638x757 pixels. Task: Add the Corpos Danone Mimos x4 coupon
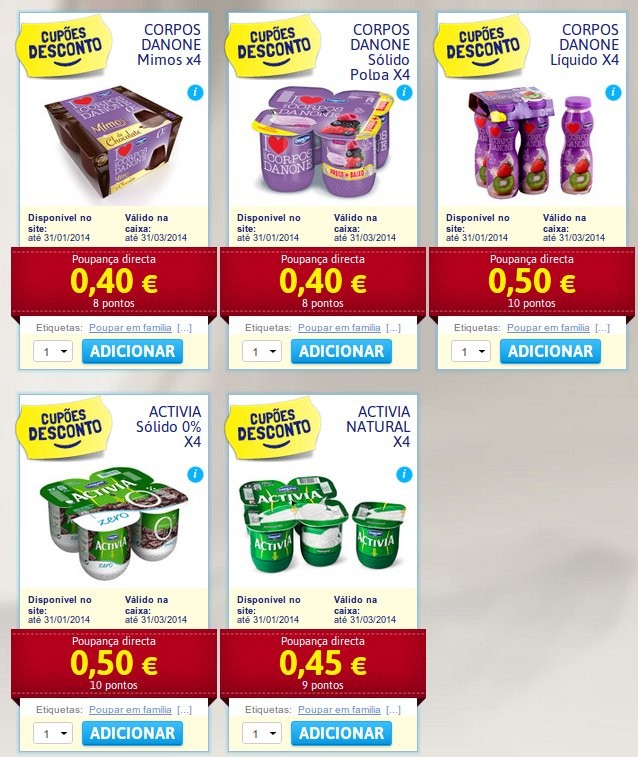coord(132,351)
